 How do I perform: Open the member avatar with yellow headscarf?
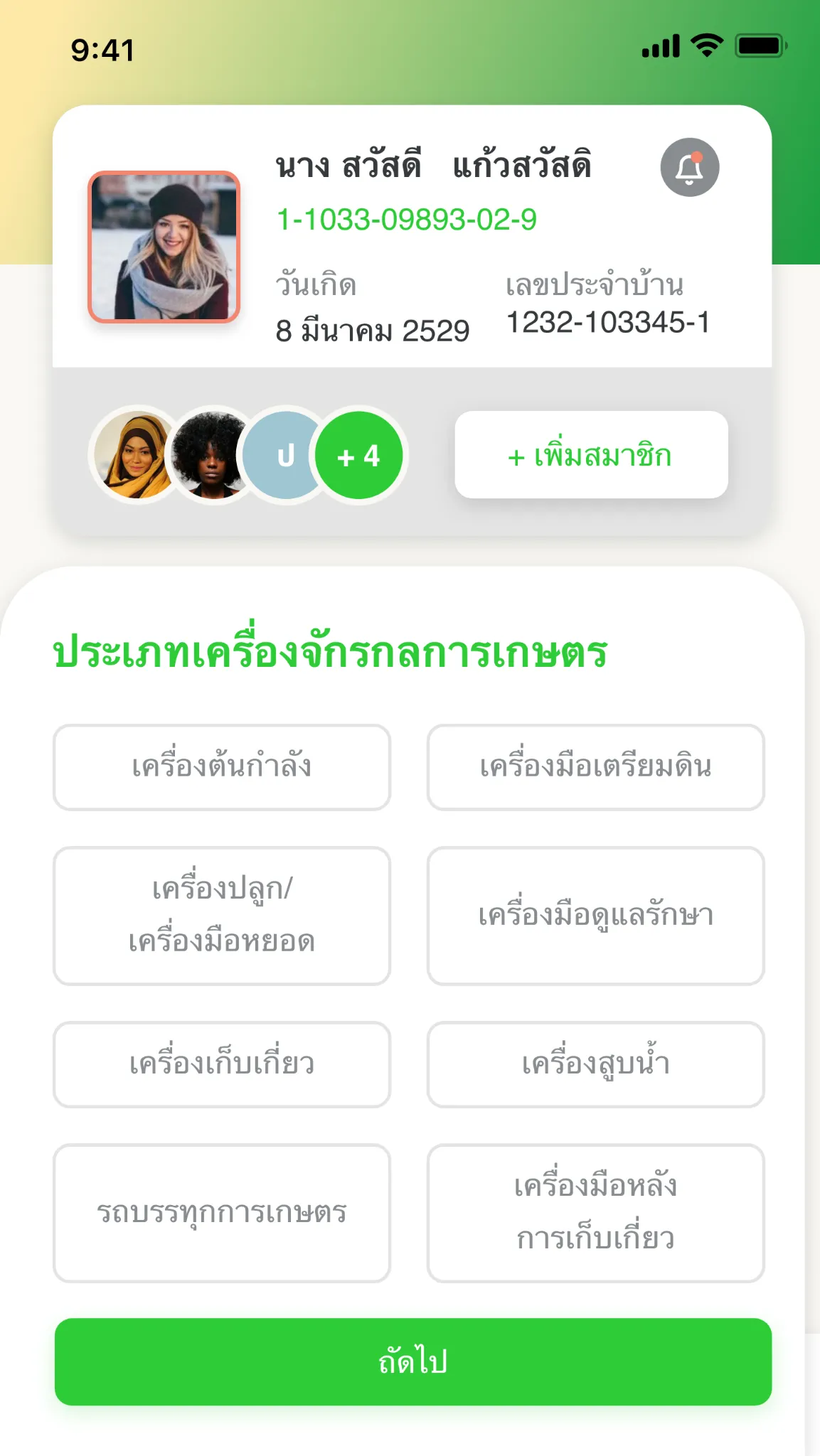coord(133,456)
